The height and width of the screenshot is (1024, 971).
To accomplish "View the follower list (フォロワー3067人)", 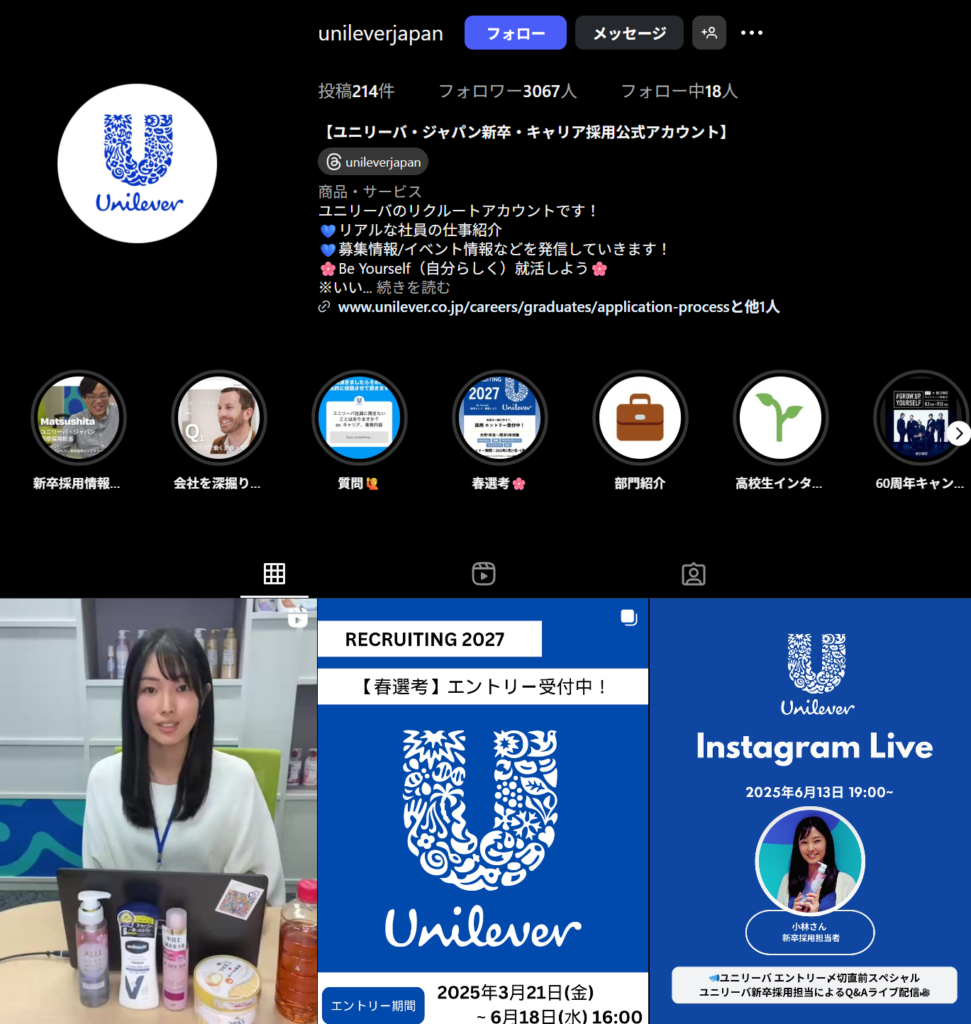I will click(507, 91).
